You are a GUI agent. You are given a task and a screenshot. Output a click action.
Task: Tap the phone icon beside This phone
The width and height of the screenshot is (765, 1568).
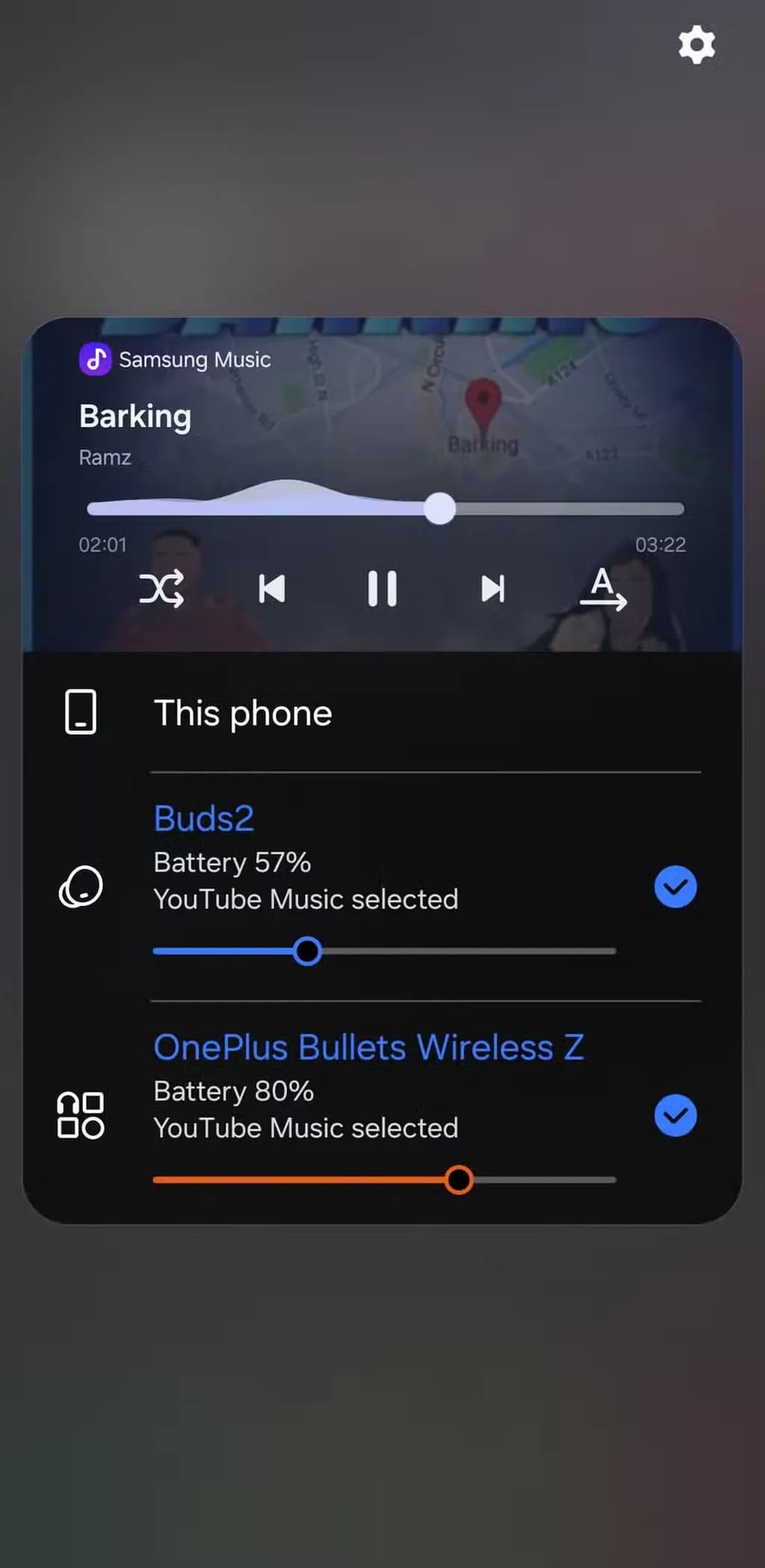(x=81, y=712)
